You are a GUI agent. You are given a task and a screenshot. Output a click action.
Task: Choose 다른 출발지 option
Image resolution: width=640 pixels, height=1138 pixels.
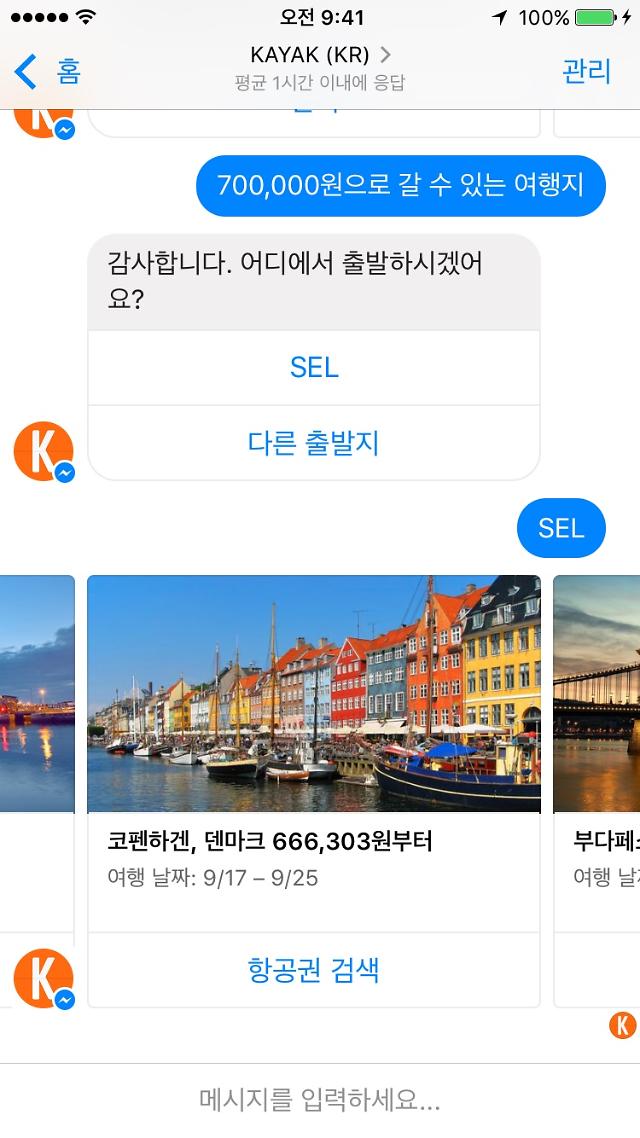pyautogui.click(x=314, y=443)
